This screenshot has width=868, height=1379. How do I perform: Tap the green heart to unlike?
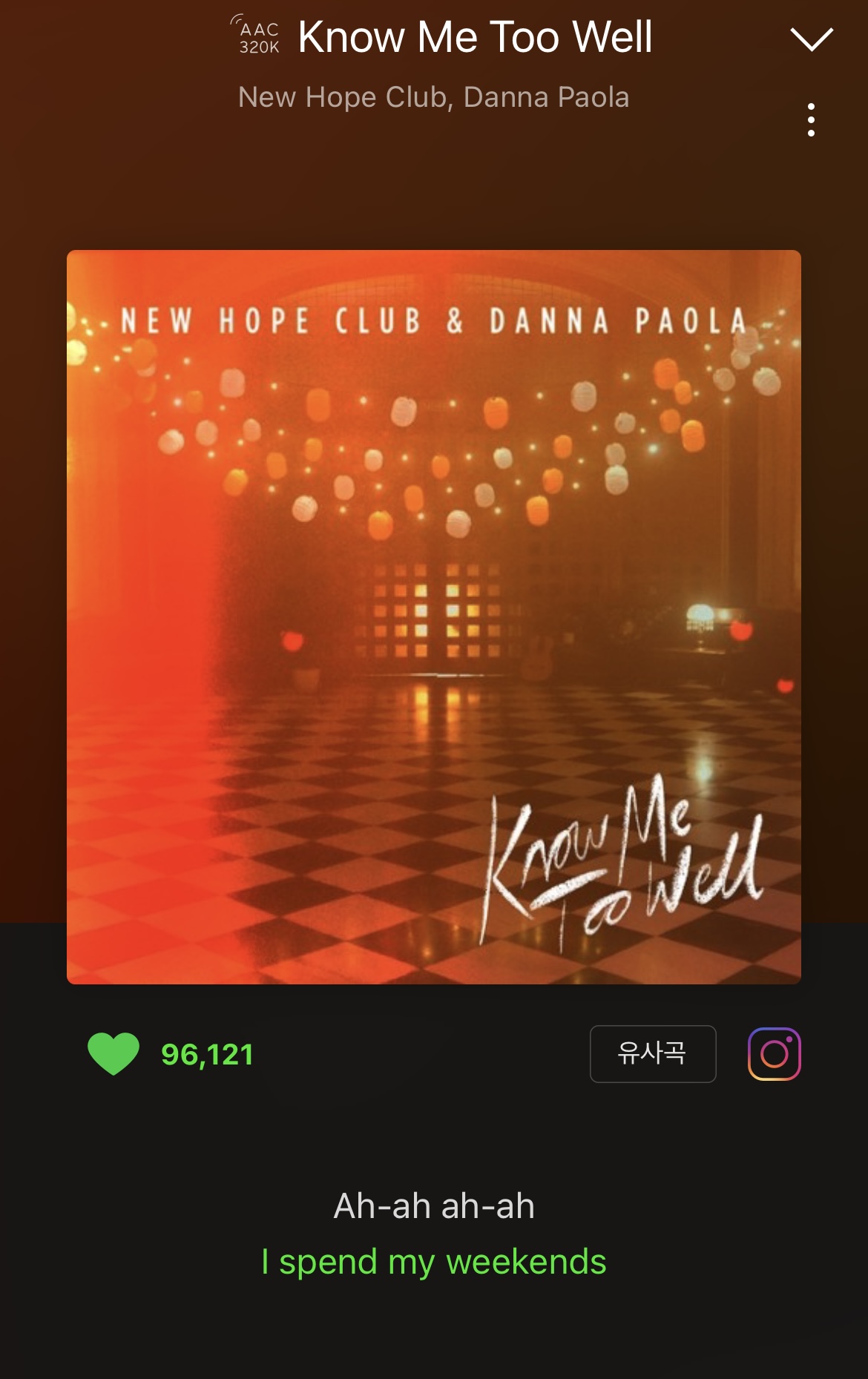pyautogui.click(x=114, y=1053)
